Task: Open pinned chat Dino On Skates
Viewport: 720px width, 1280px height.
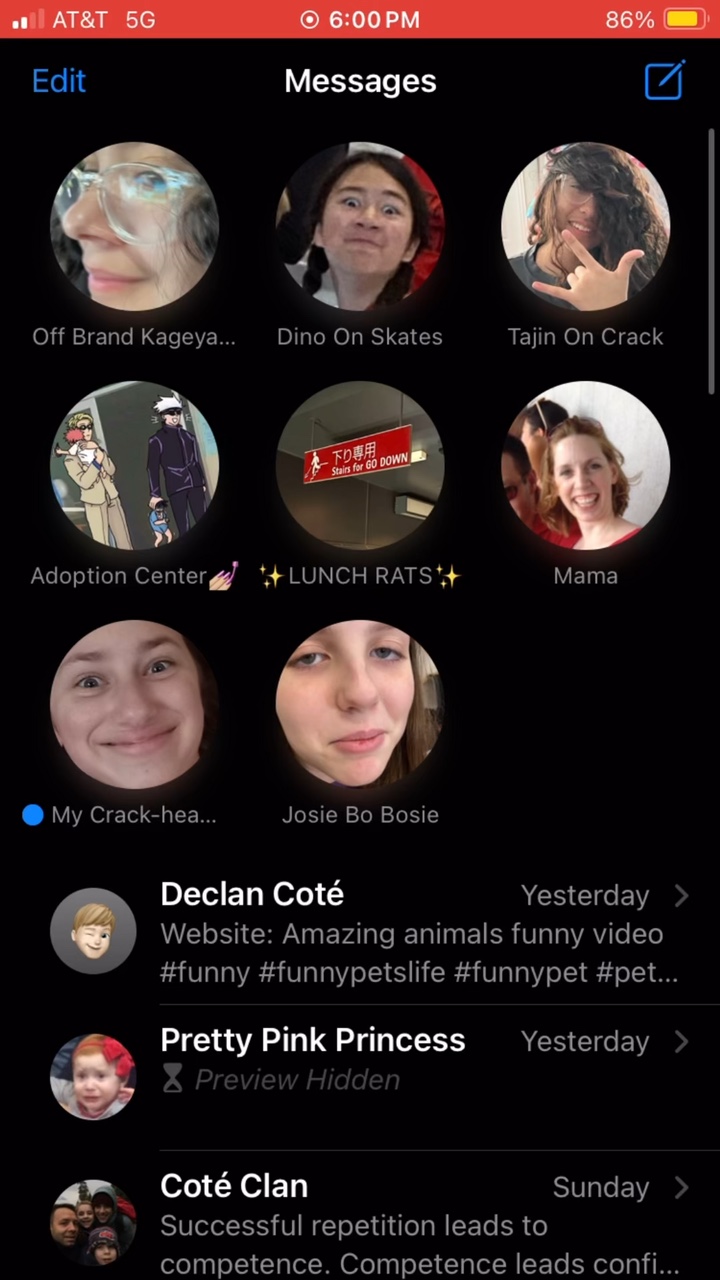Action: click(x=360, y=226)
